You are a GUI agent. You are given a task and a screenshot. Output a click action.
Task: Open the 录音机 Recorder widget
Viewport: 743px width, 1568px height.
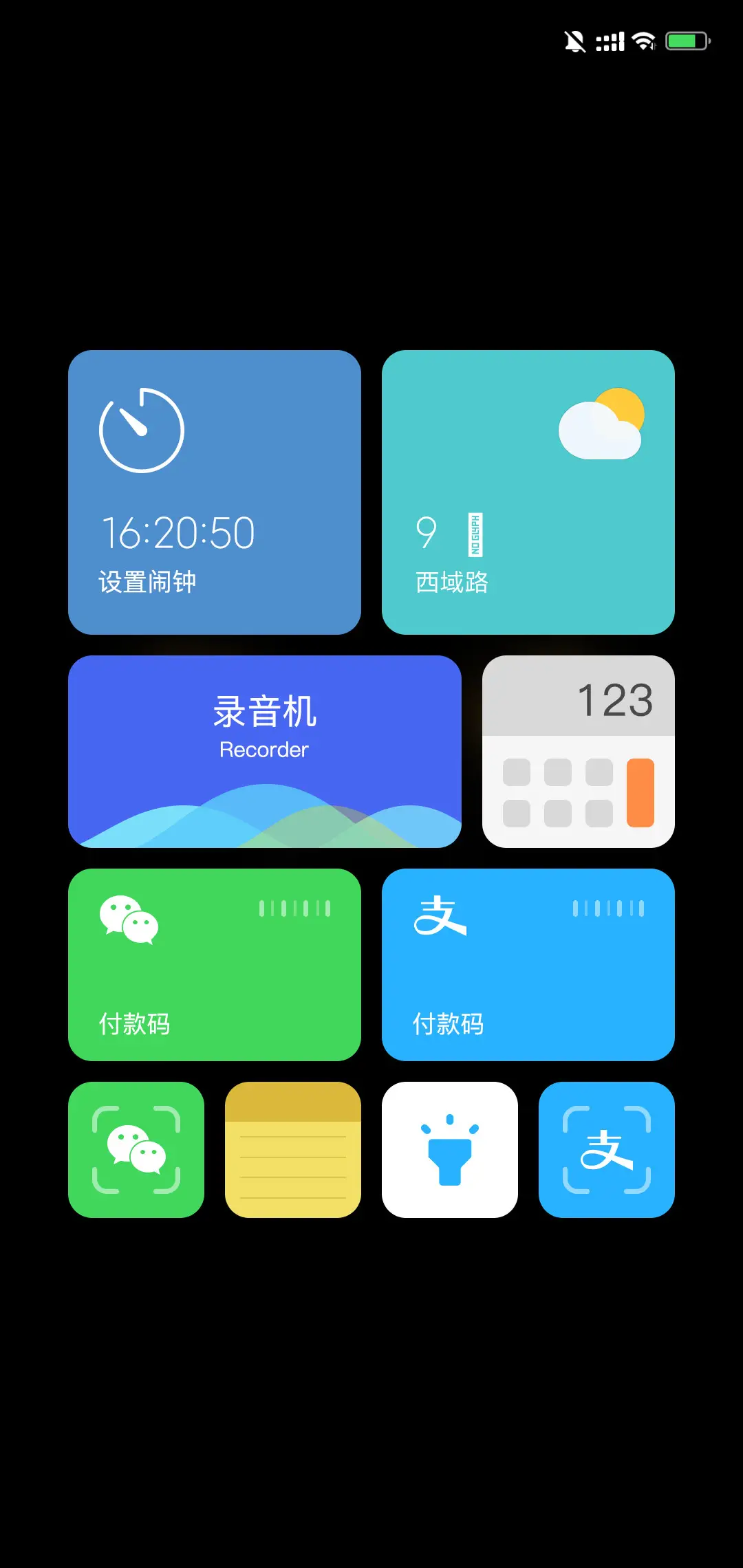(x=264, y=752)
